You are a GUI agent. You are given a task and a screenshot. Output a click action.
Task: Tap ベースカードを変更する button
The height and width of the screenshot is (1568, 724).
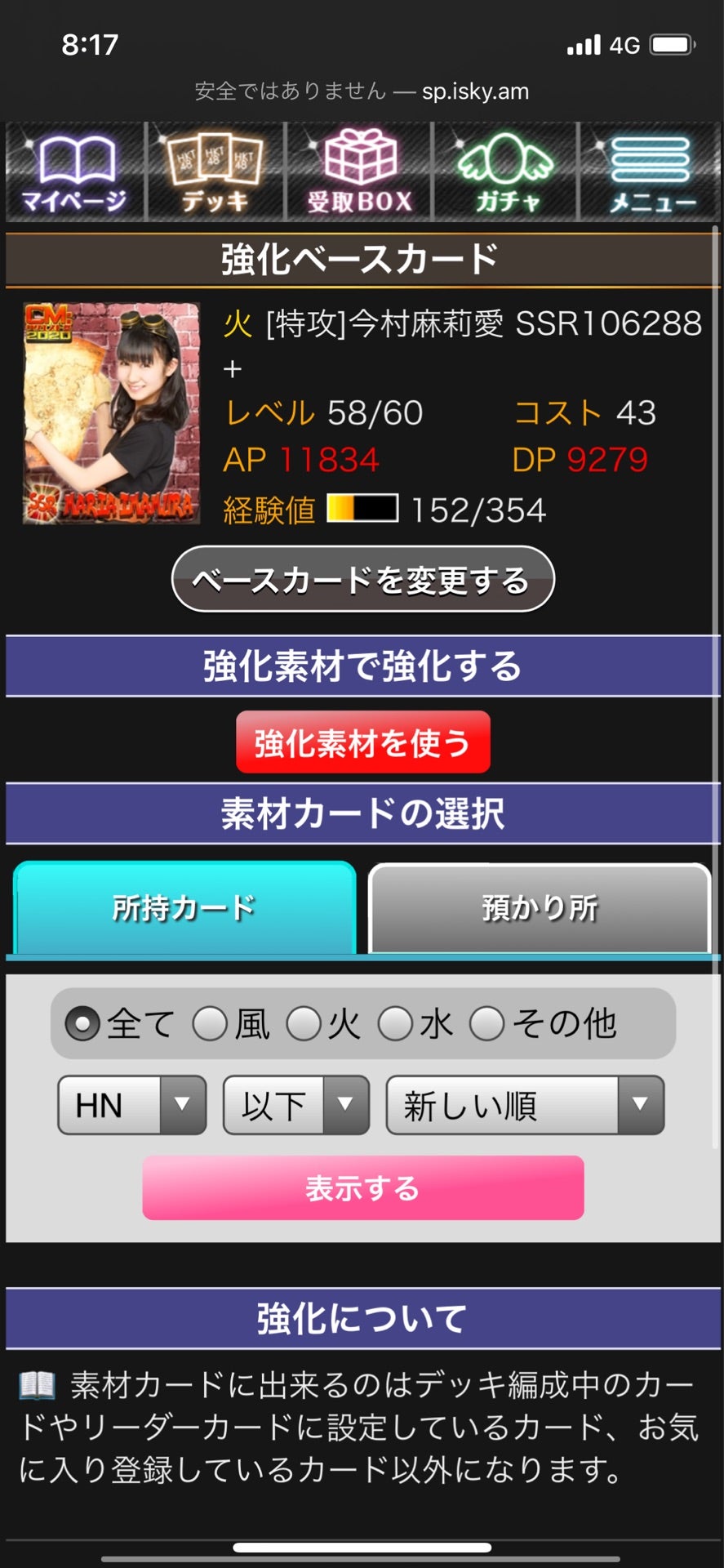coord(362,580)
